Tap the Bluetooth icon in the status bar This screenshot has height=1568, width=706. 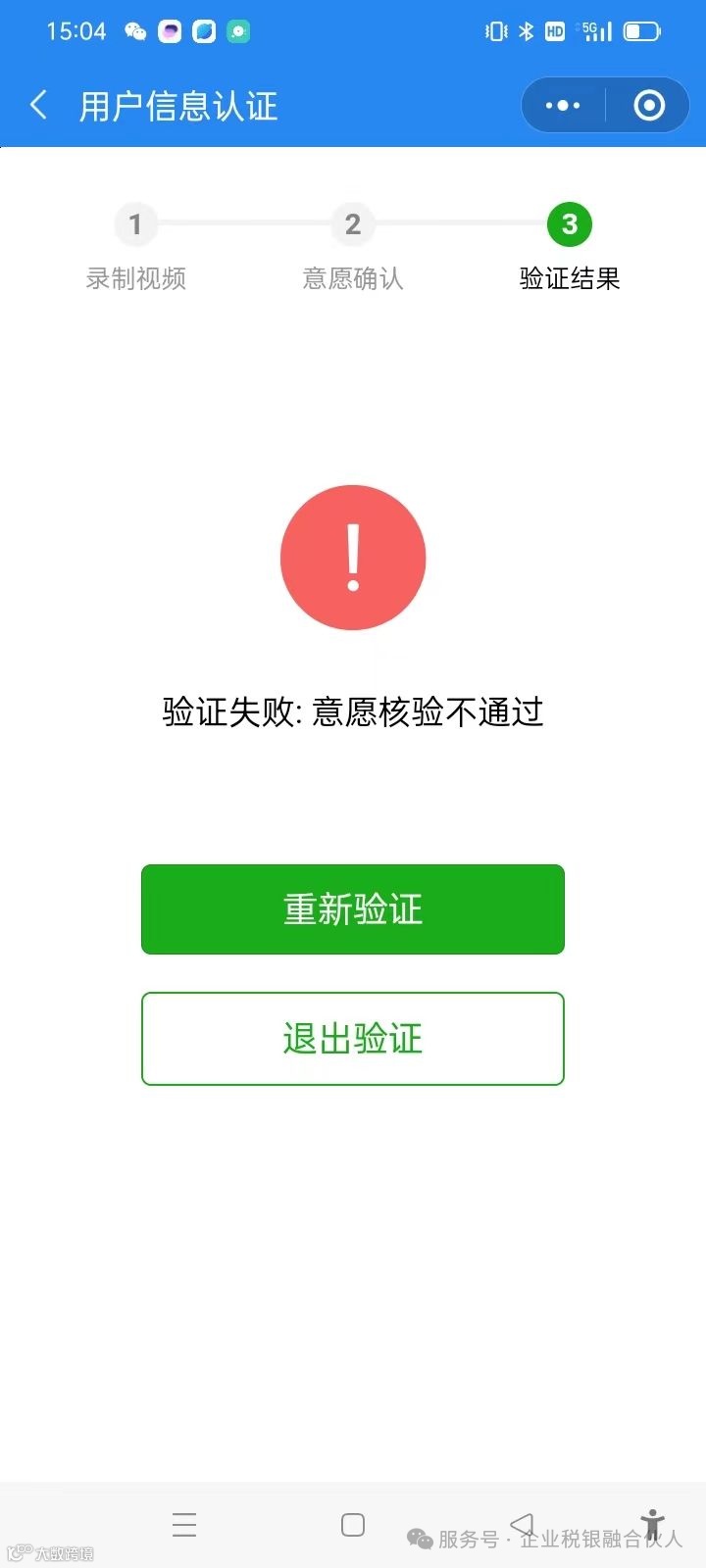pos(527,31)
